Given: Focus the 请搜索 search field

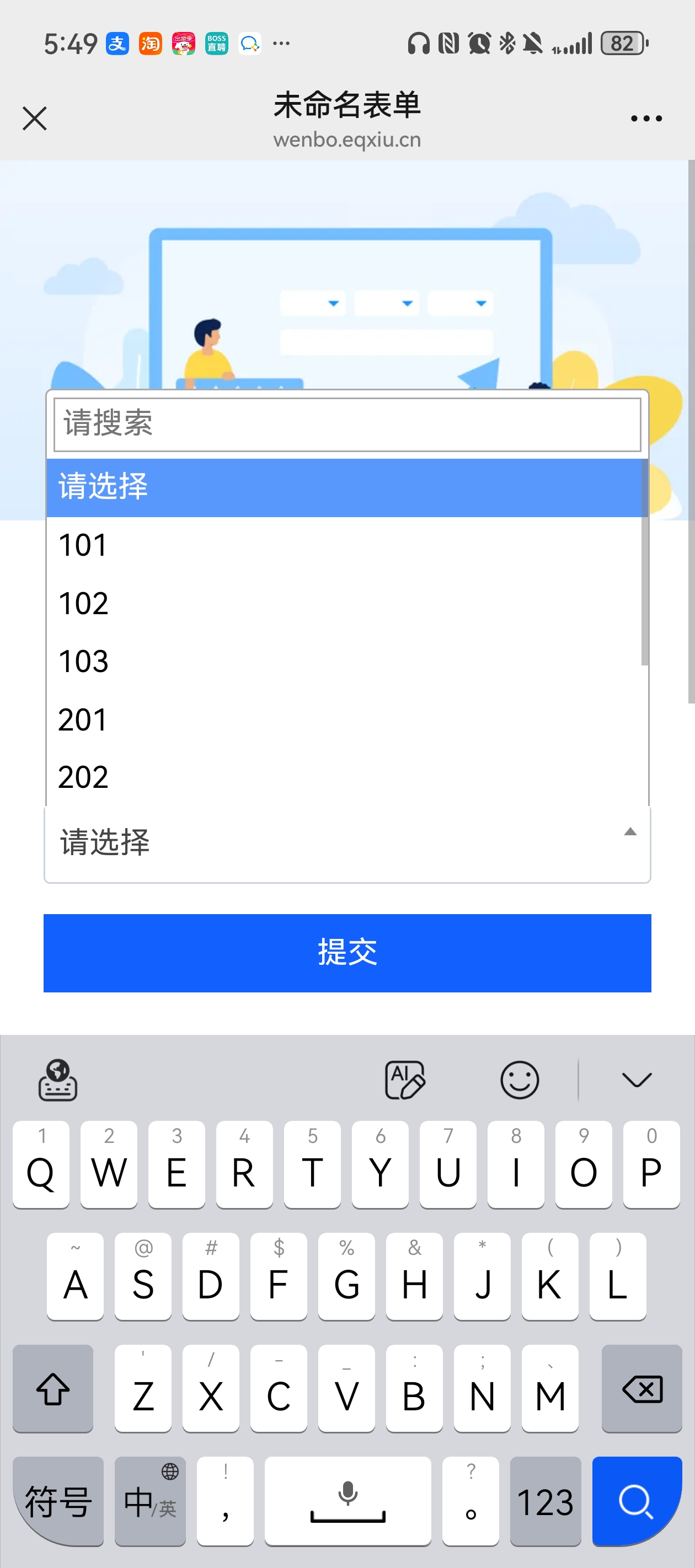Looking at the screenshot, I should point(347,425).
